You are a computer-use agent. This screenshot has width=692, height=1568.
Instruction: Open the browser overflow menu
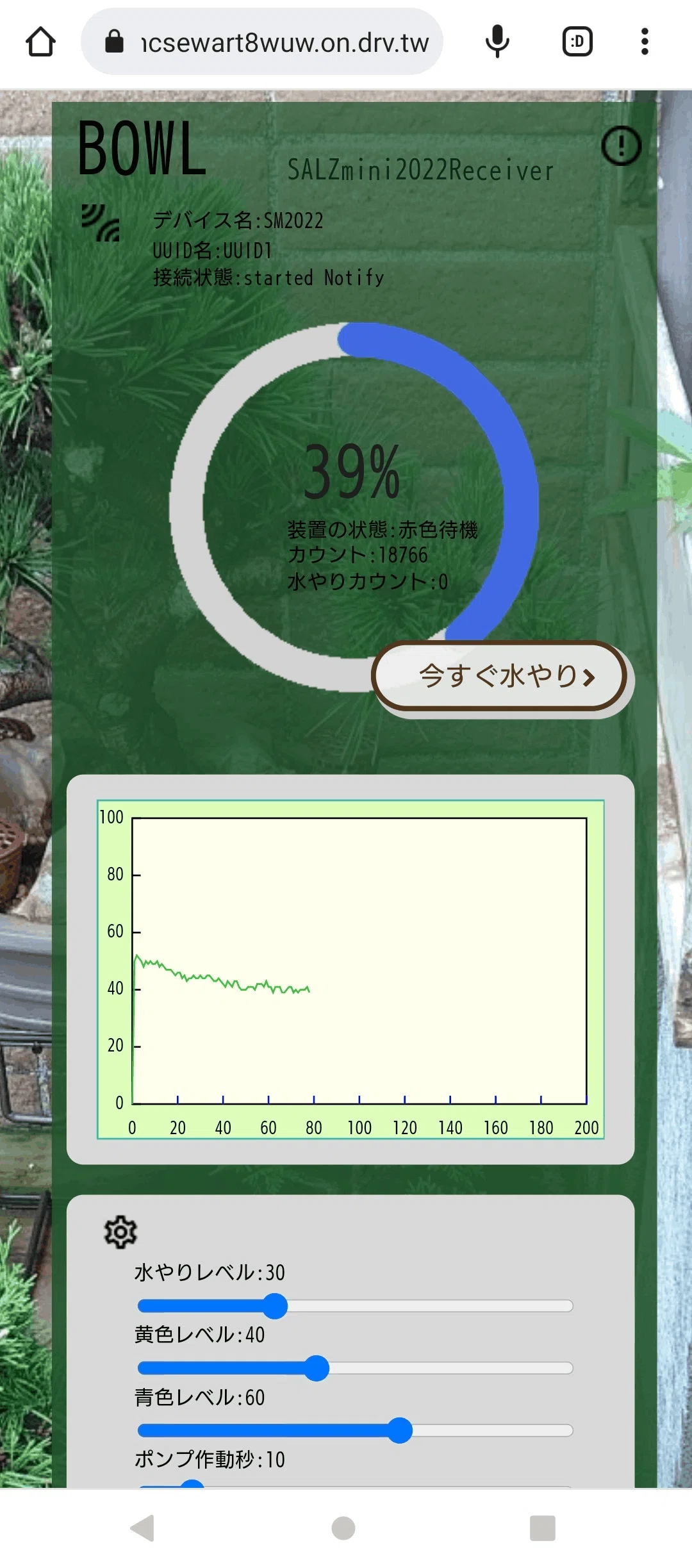(645, 42)
